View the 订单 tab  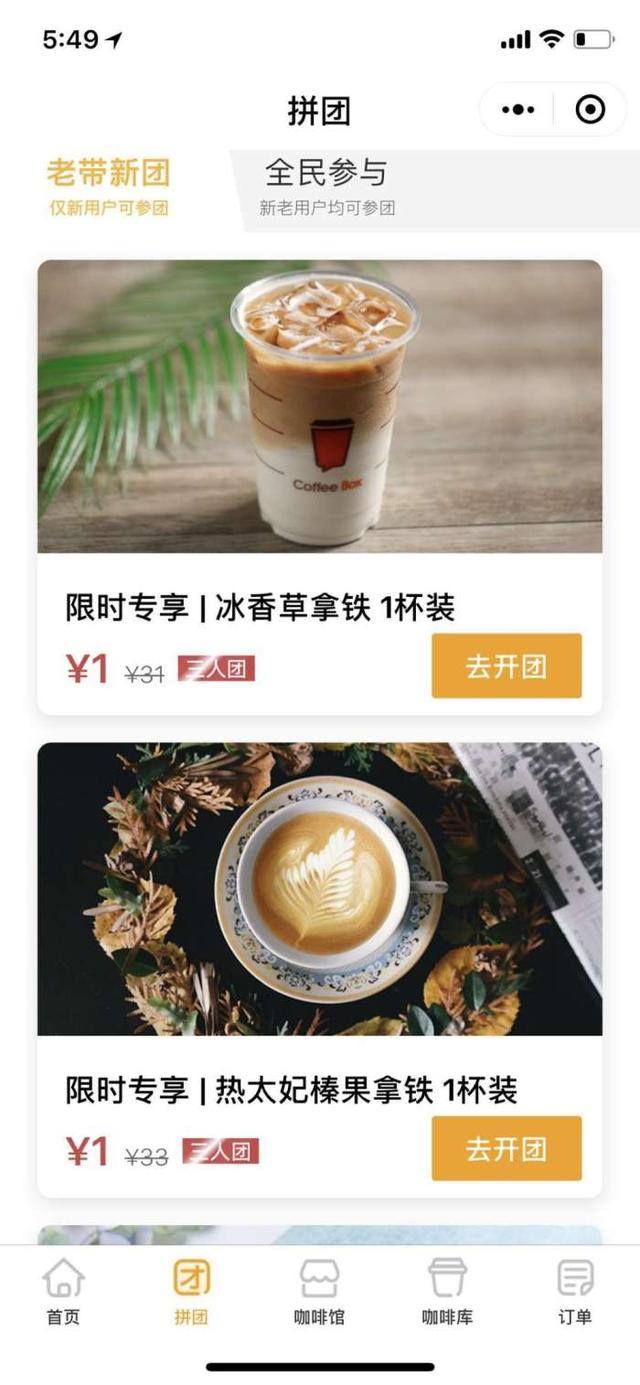click(575, 1290)
